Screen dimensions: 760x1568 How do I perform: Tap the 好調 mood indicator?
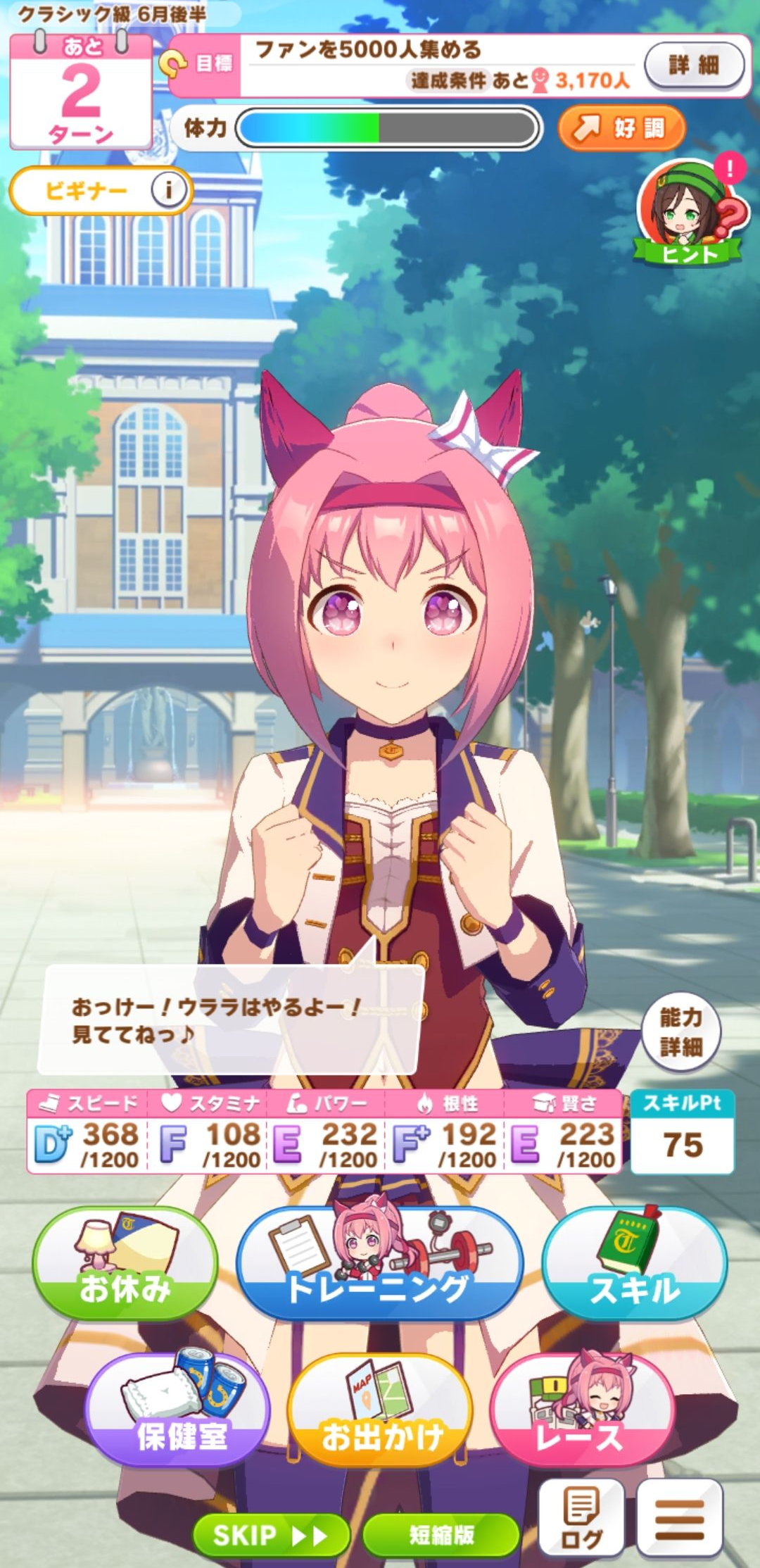coord(621,127)
